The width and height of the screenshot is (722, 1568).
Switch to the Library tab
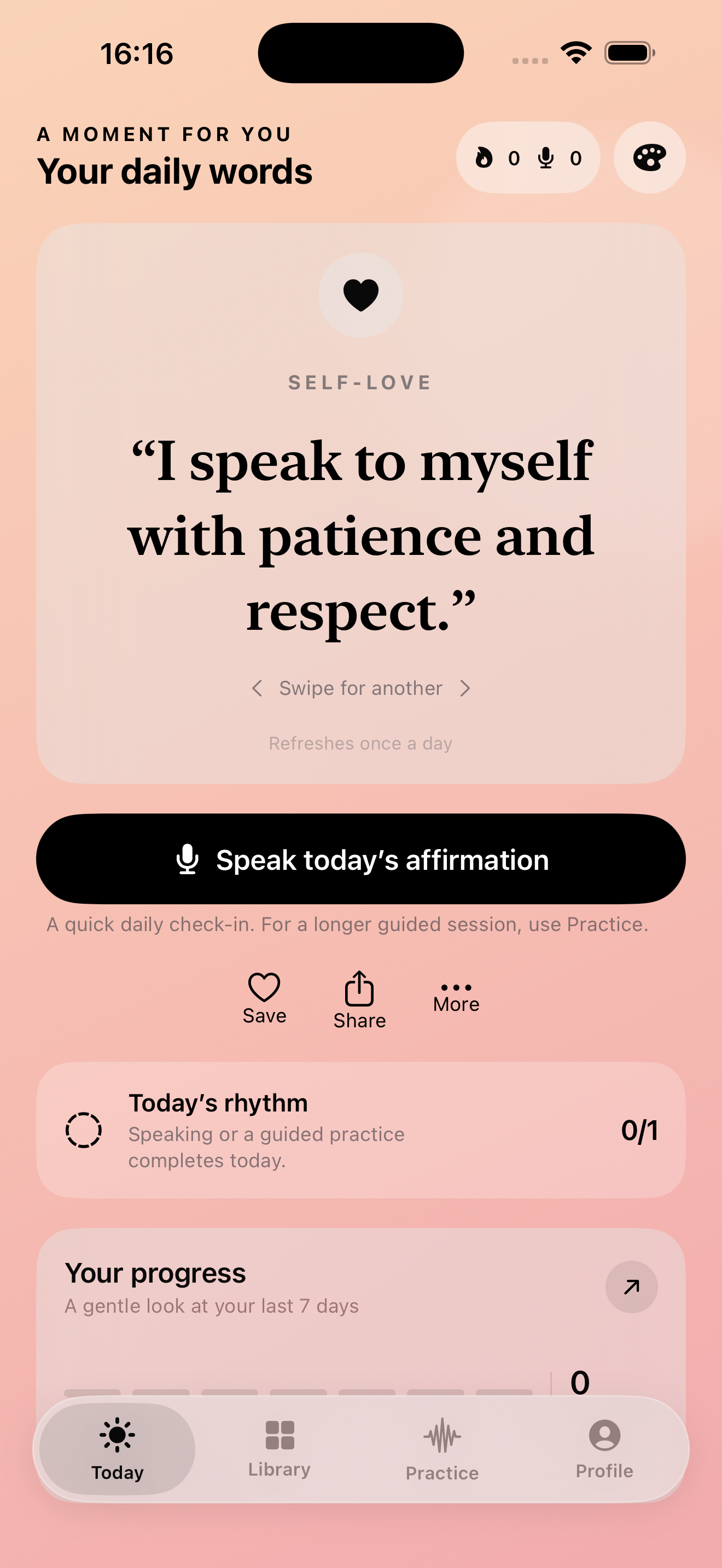click(x=280, y=1449)
